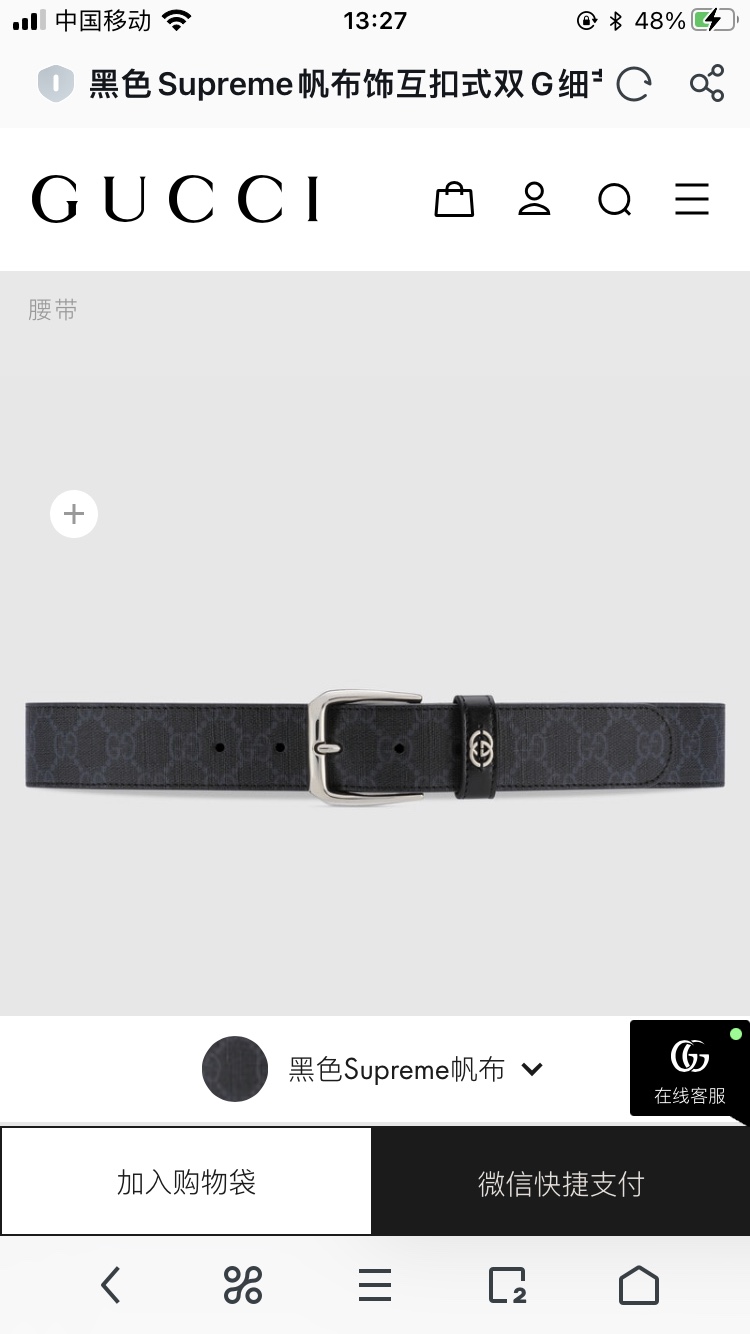The image size is (750, 1334).
Task: Reload the page with the refresh icon
Action: (x=634, y=85)
